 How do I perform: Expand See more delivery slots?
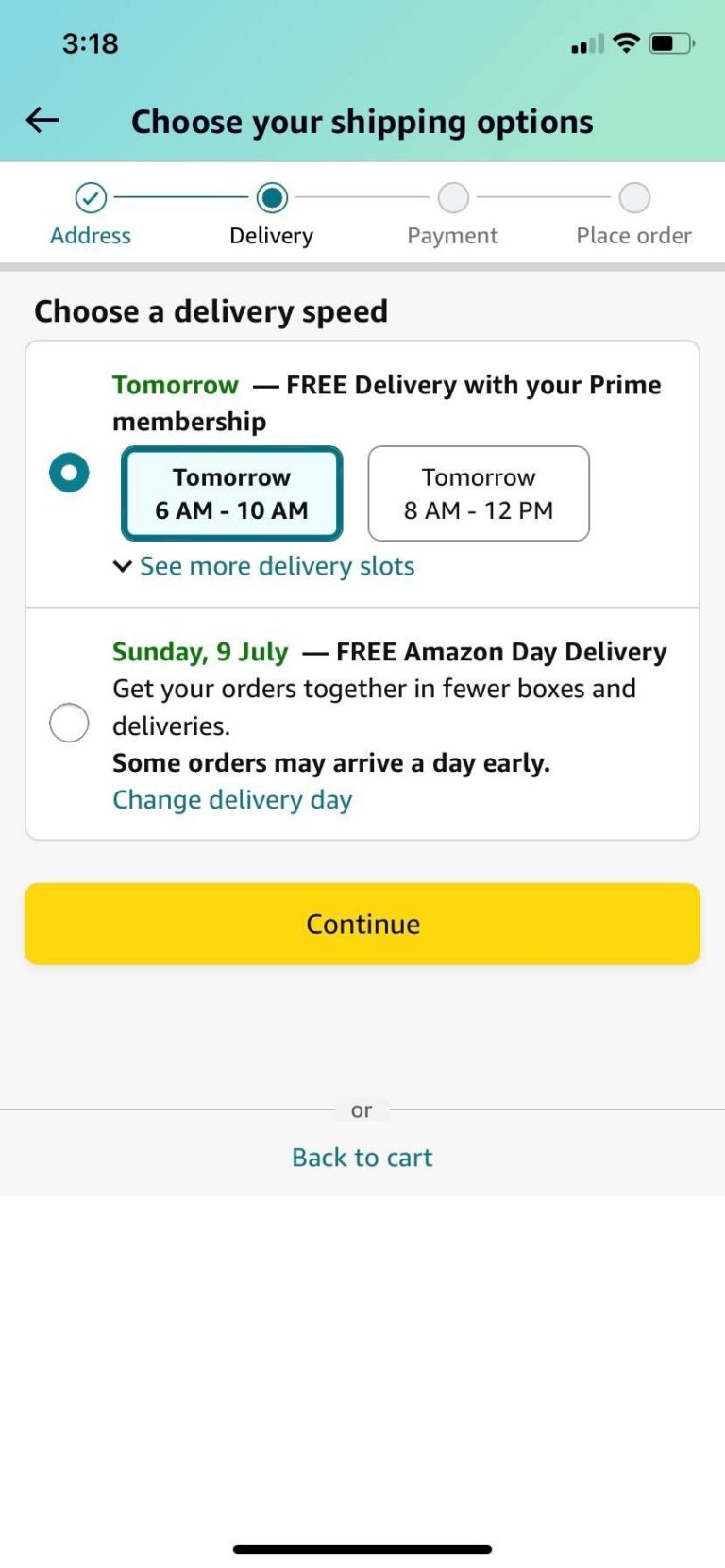(x=277, y=566)
